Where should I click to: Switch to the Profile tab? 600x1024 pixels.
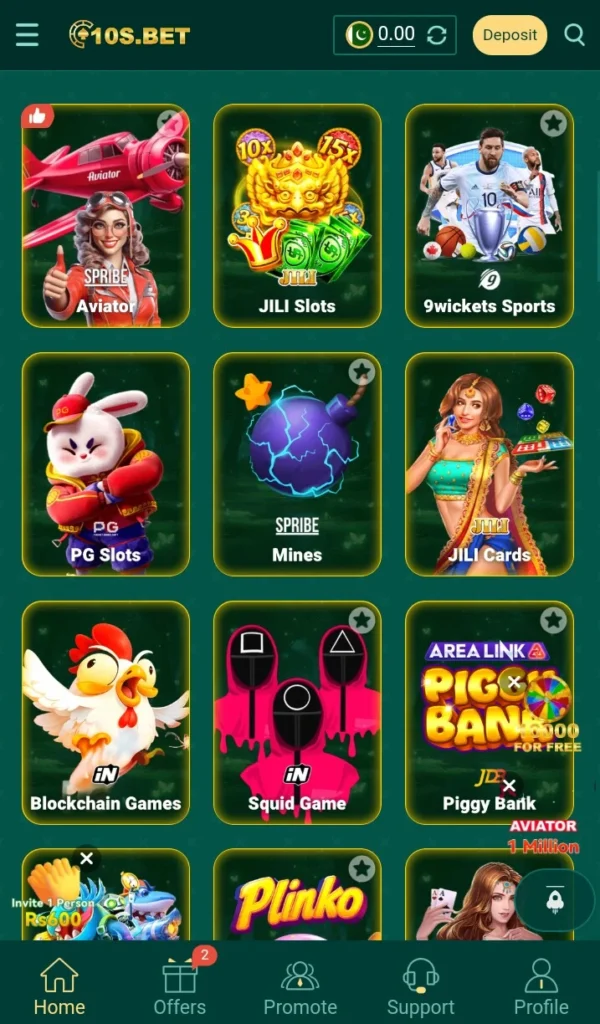point(541,985)
